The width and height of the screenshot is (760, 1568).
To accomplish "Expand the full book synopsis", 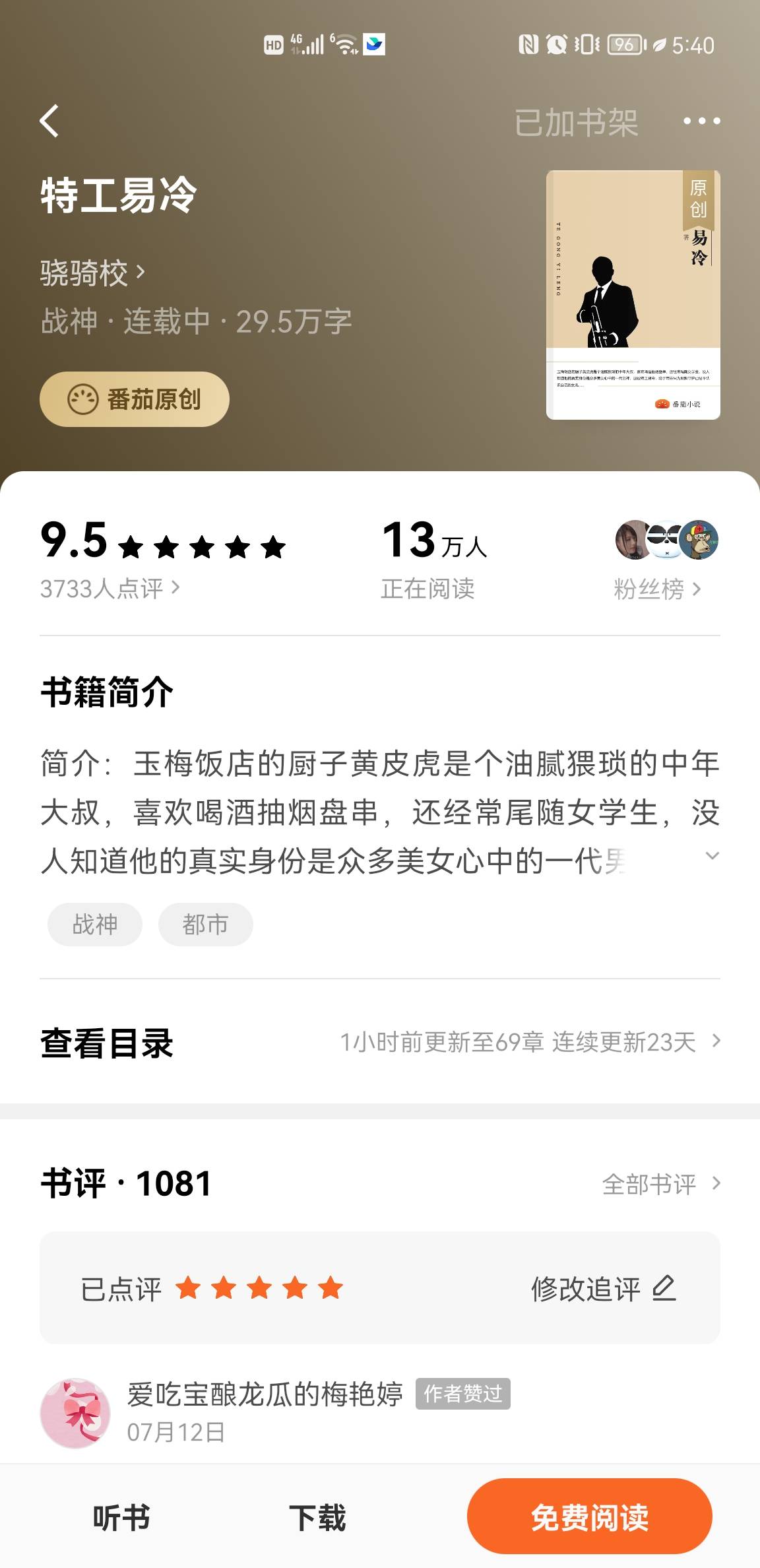I will coord(712,855).
